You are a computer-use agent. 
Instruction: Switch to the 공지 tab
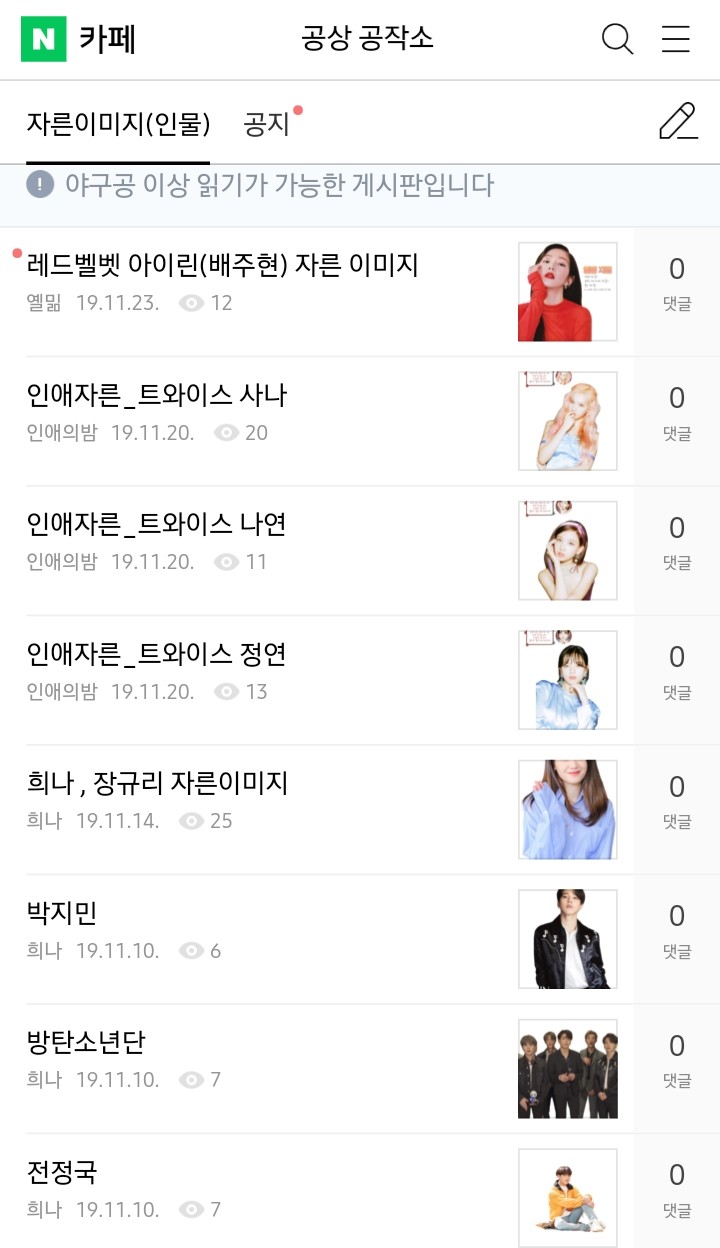click(267, 124)
